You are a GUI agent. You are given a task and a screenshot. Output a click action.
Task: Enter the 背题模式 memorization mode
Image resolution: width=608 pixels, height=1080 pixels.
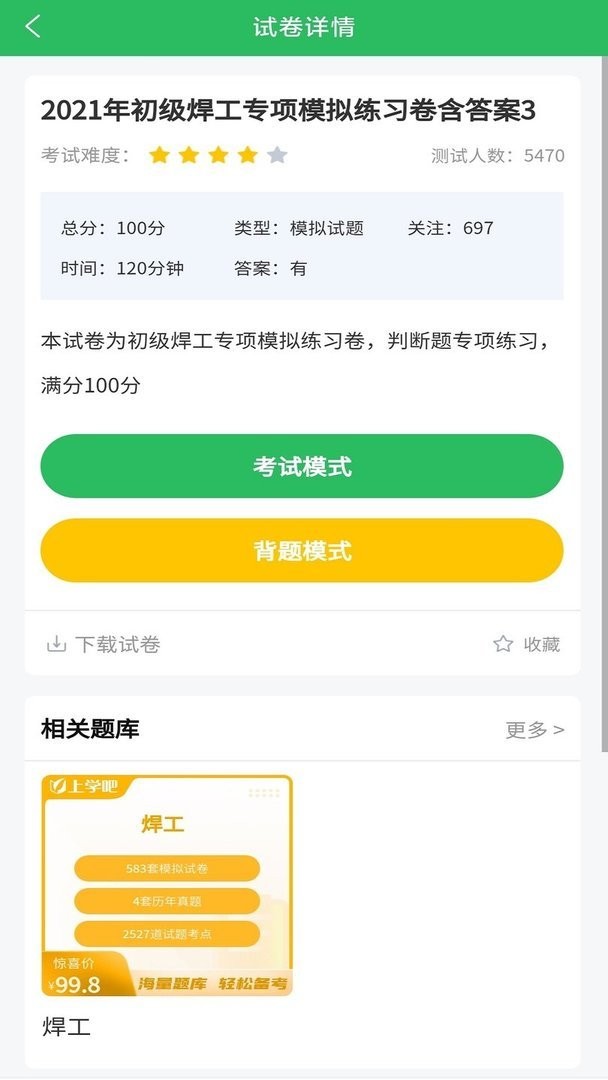point(302,550)
